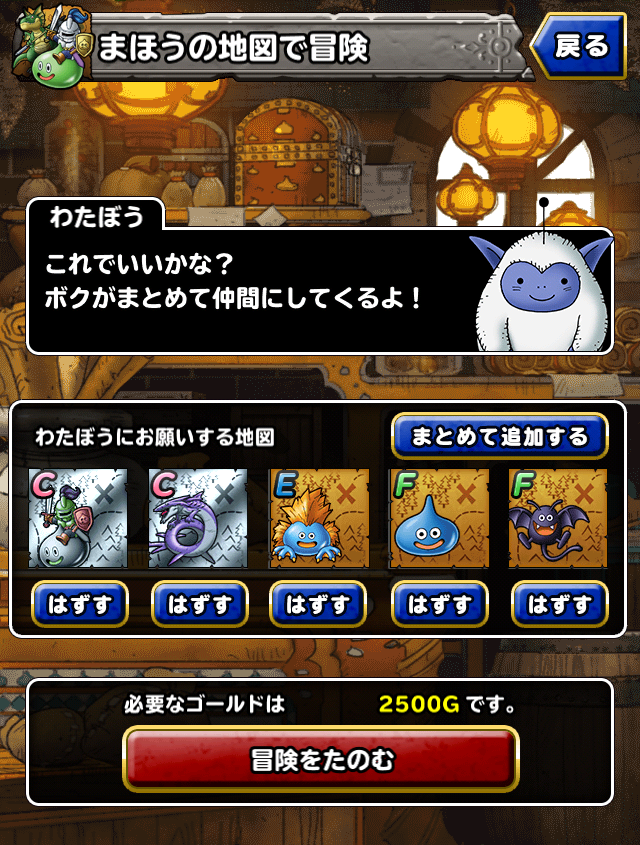Select the orange-haired E map tile
The image size is (640, 845).
point(319,519)
